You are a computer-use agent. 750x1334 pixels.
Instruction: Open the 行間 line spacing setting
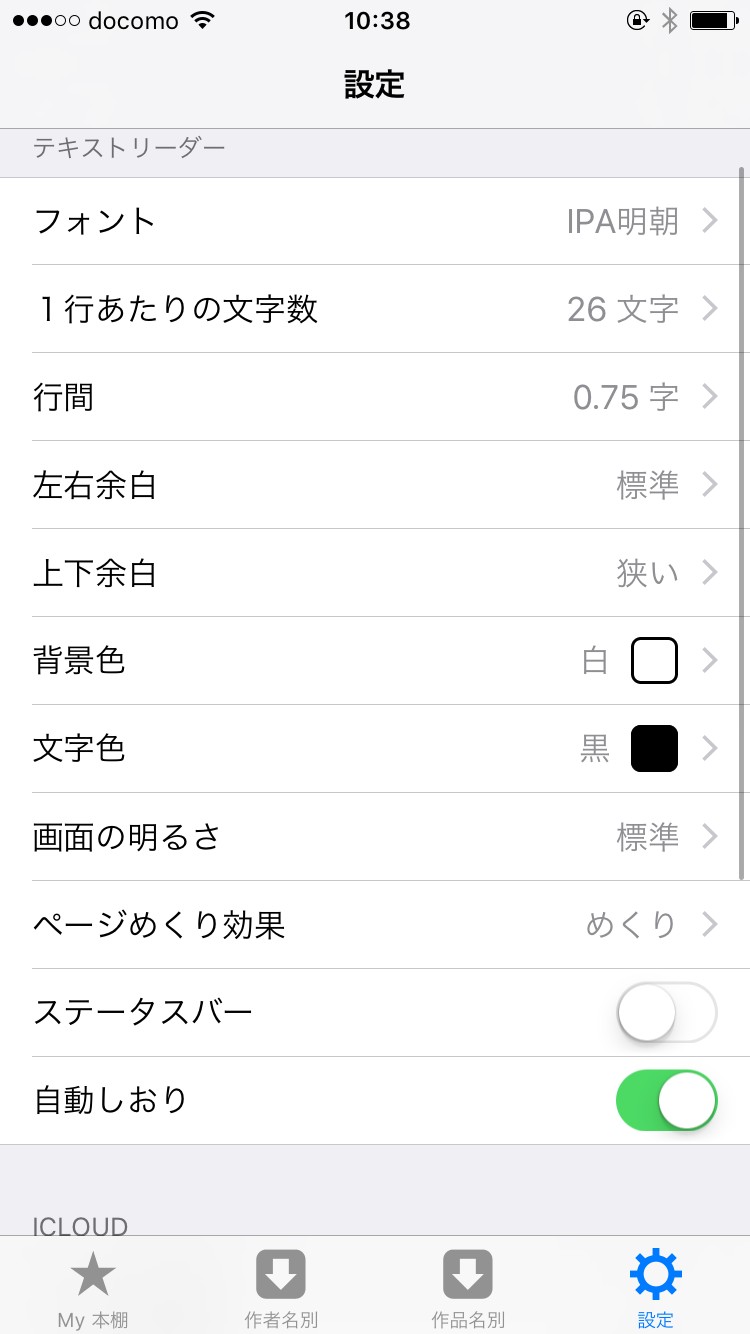click(375, 397)
